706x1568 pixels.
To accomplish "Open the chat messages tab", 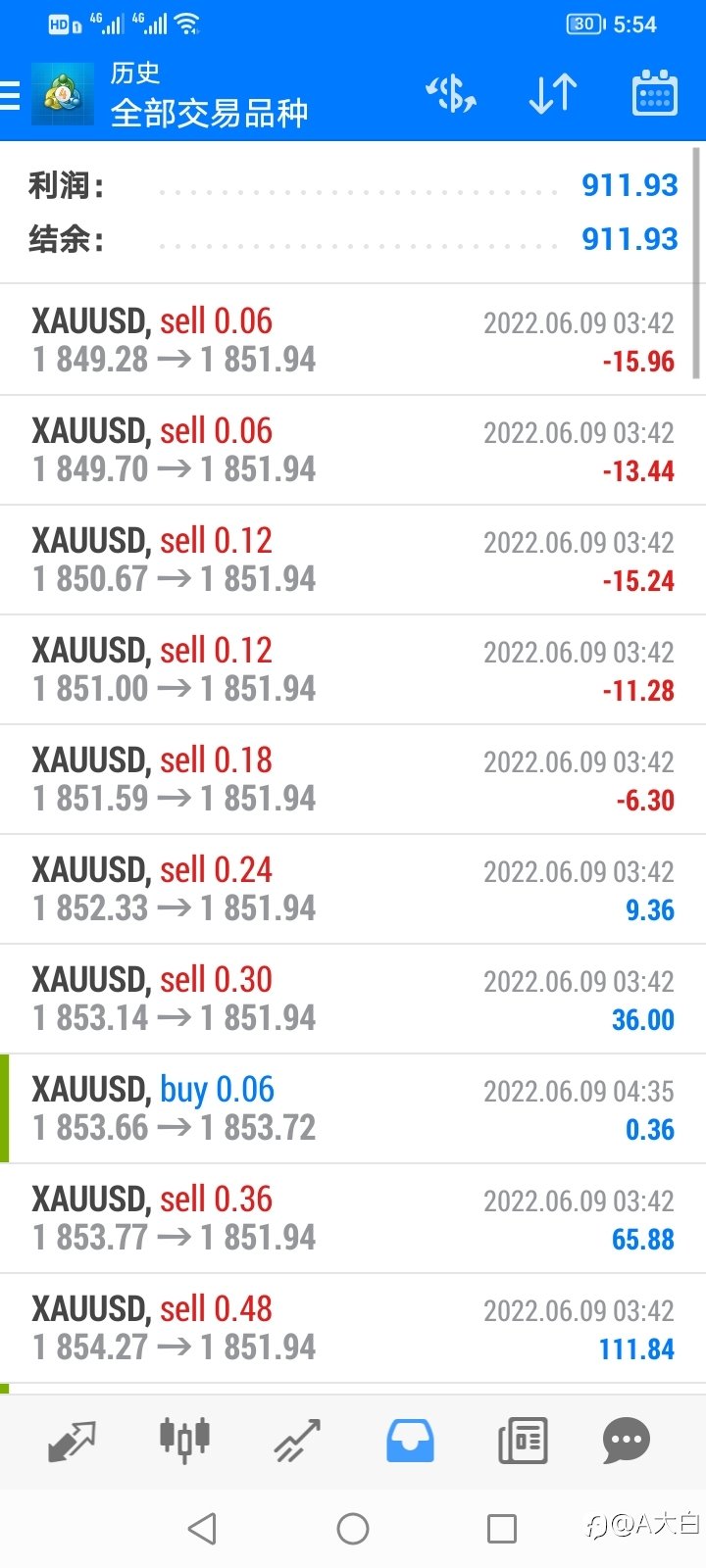I will tap(627, 1440).
